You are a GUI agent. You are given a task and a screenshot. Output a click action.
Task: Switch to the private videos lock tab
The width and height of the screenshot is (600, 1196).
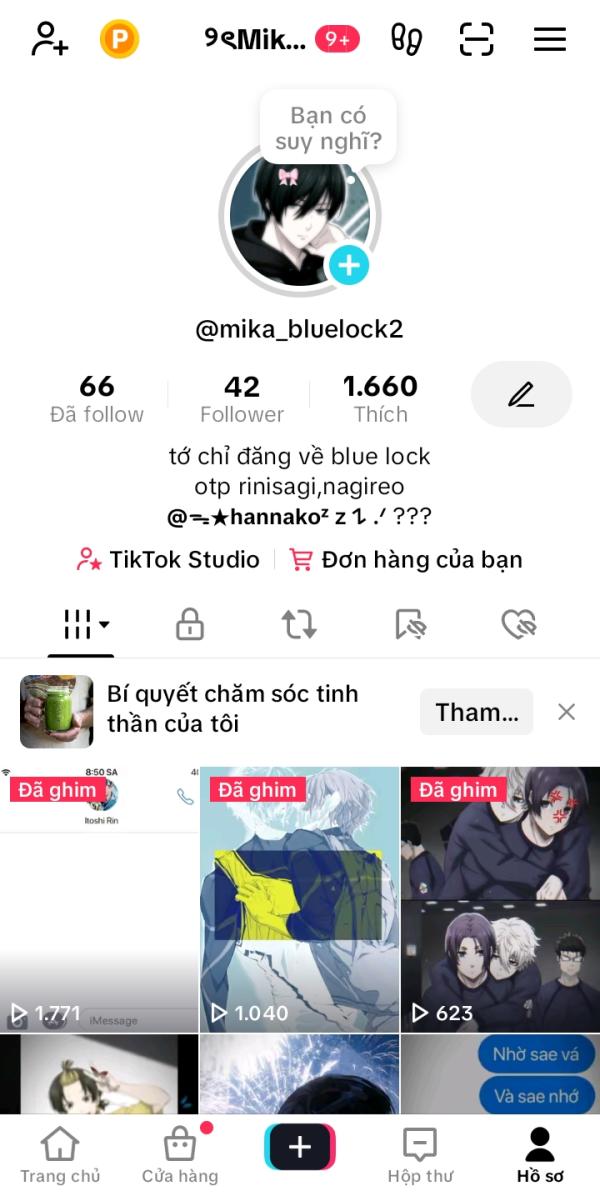point(189,624)
